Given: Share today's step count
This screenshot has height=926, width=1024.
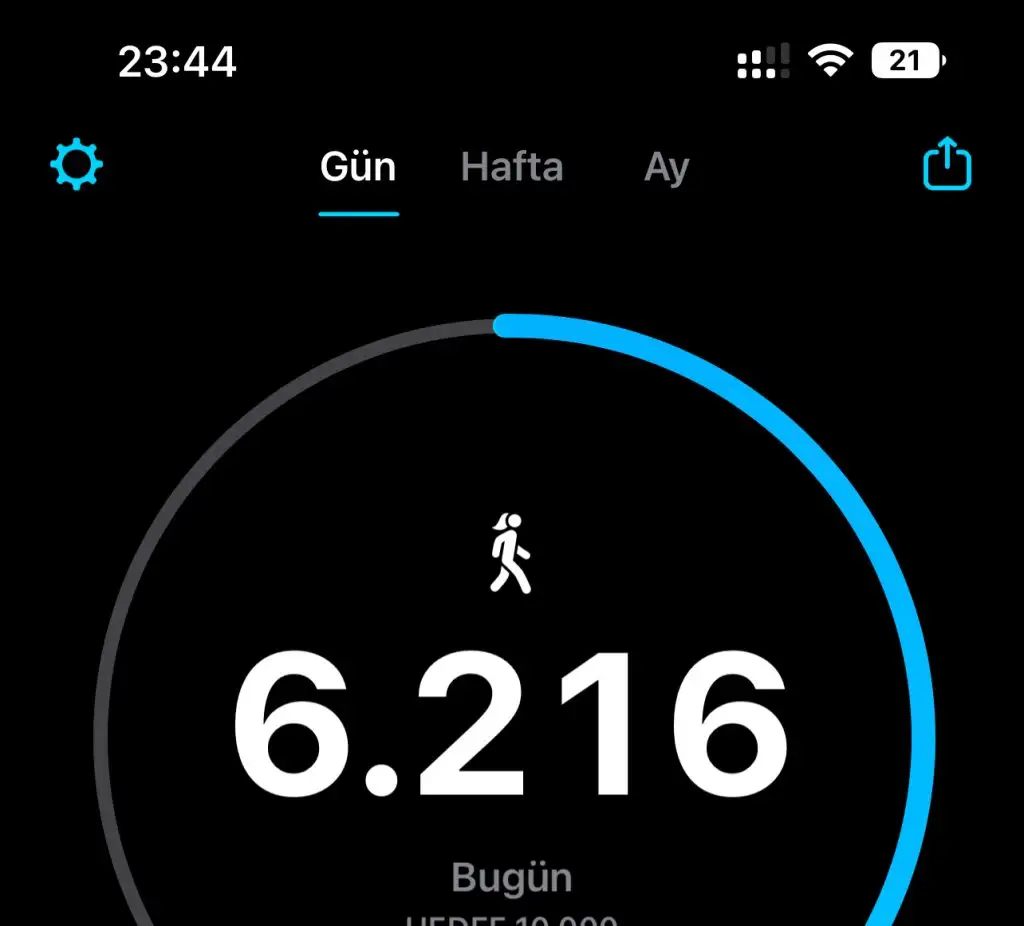Looking at the screenshot, I should tap(946, 165).
